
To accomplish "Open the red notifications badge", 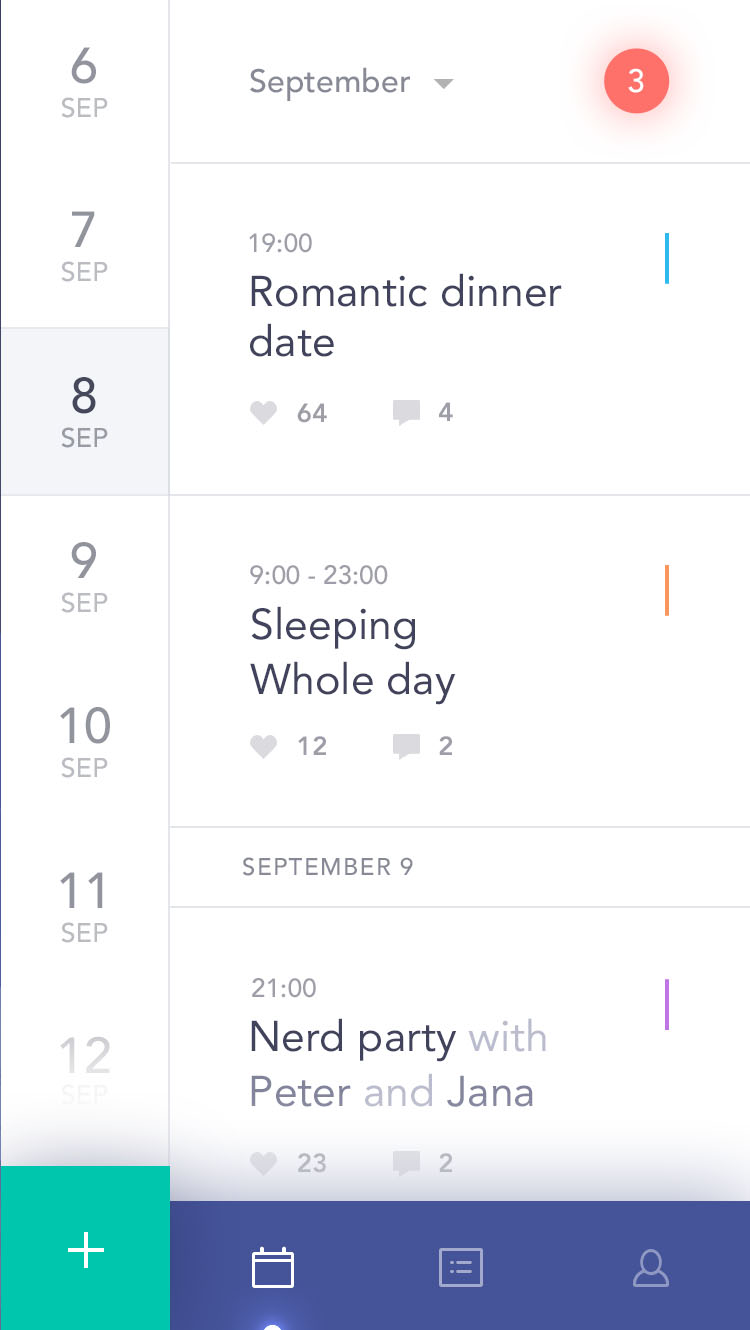I will (636, 81).
